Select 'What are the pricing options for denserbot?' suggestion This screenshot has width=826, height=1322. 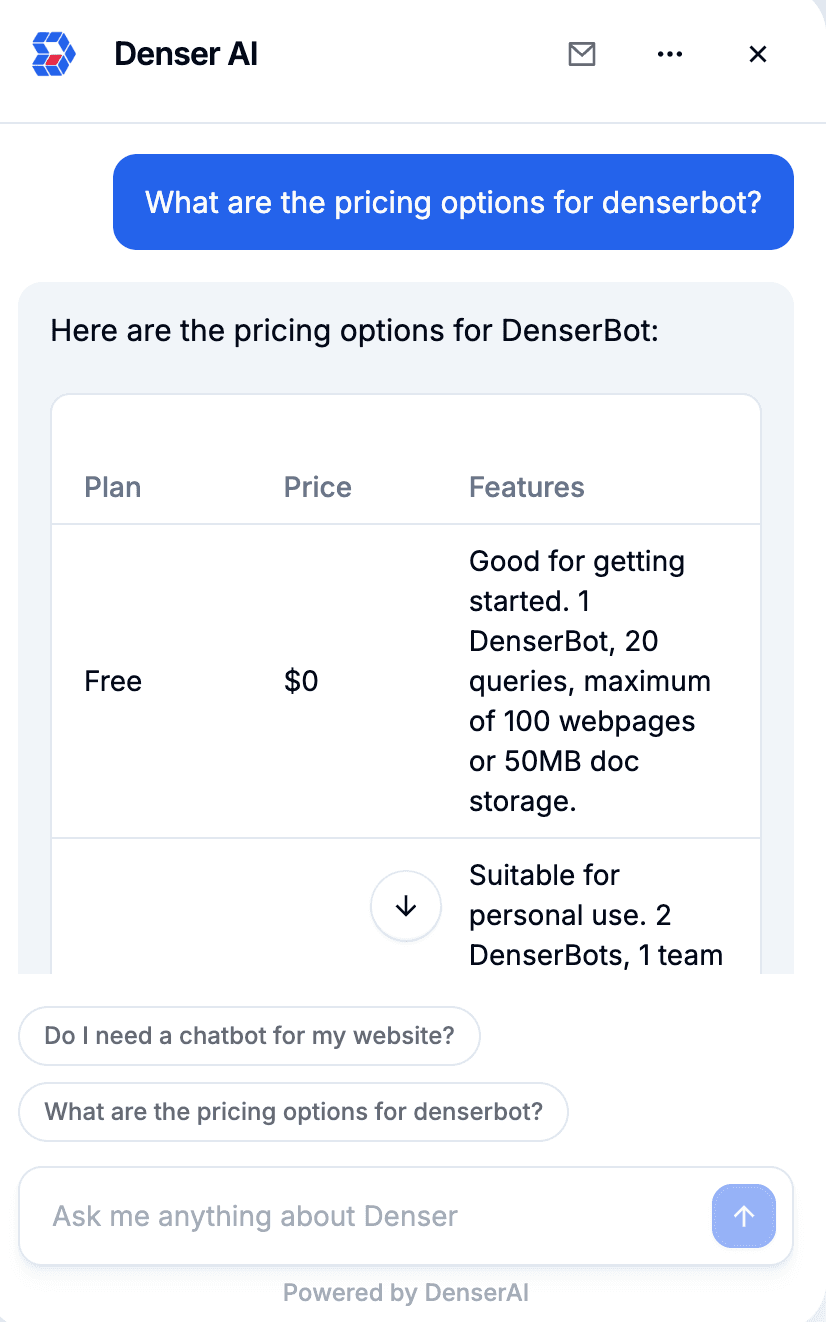click(x=293, y=1112)
